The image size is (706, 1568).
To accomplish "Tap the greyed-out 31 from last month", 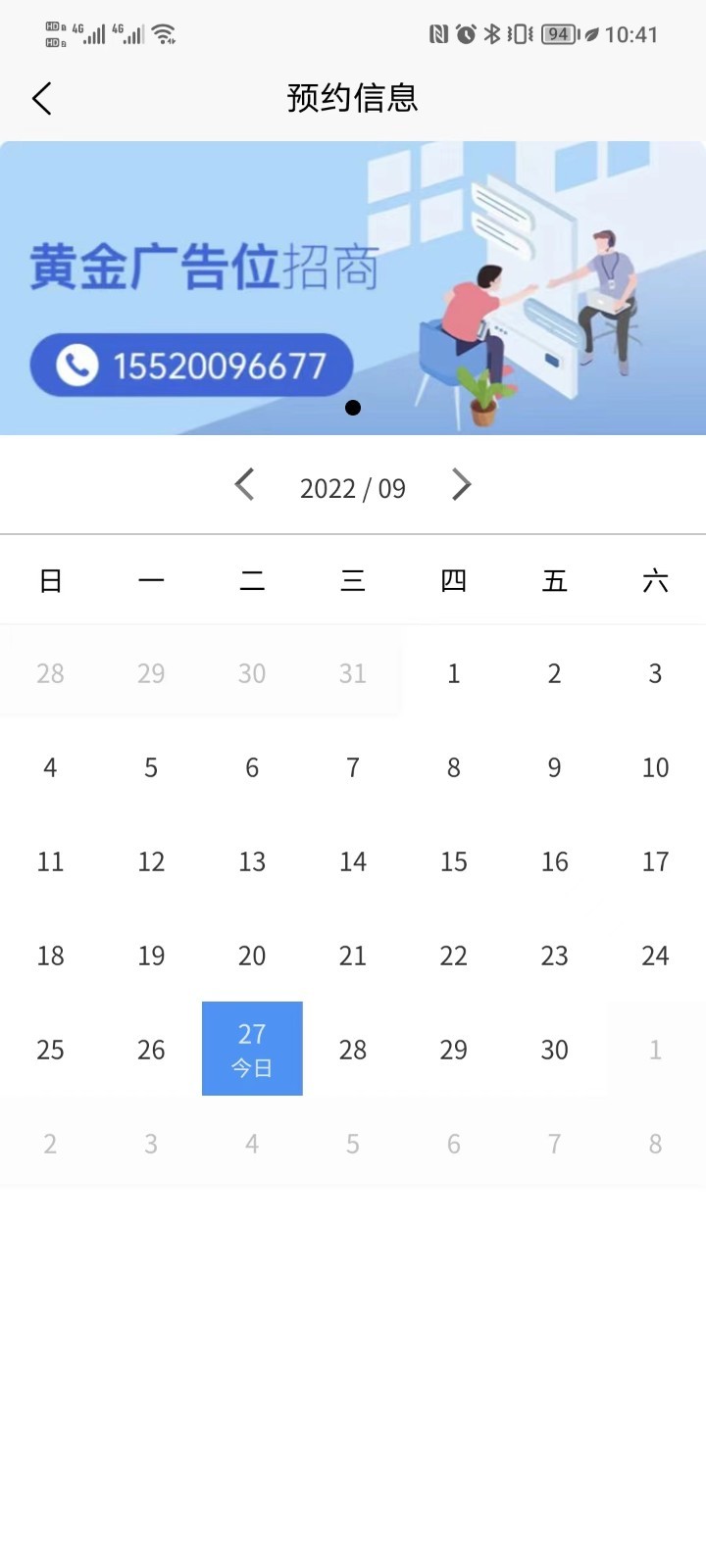I will pos(353,673).
